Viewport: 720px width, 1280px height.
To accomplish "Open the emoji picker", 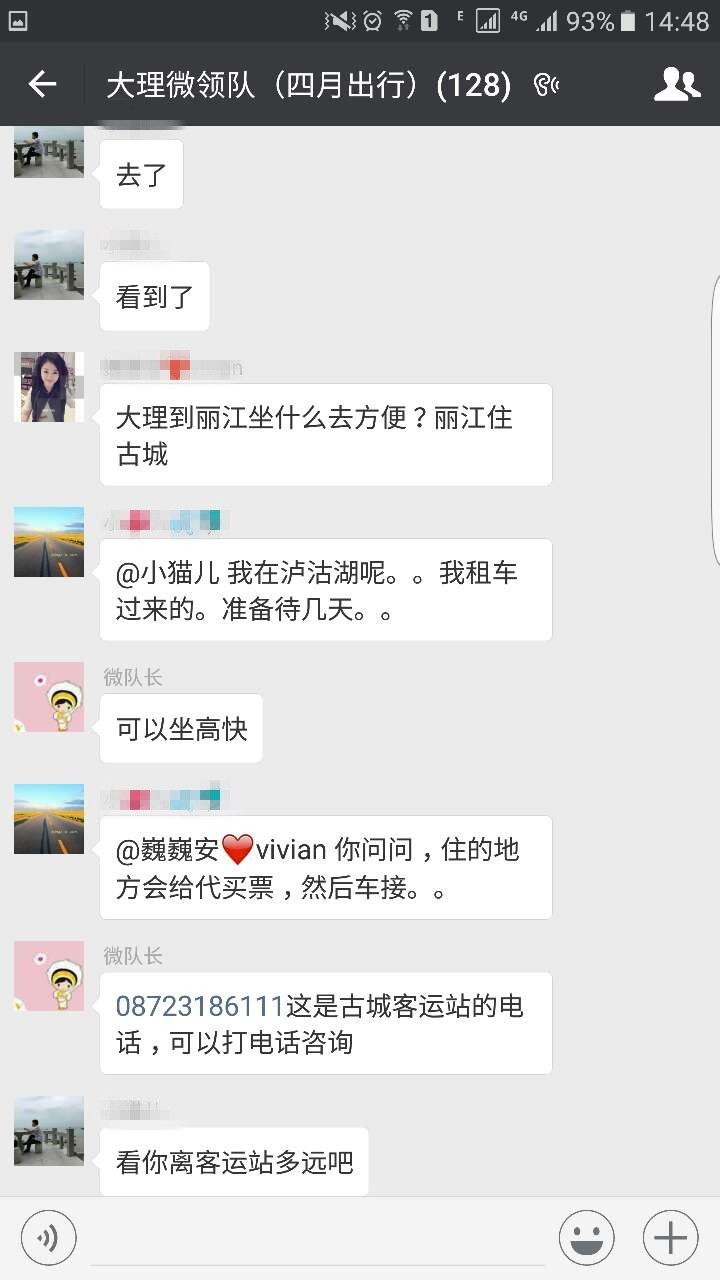I will [587, 1239].
